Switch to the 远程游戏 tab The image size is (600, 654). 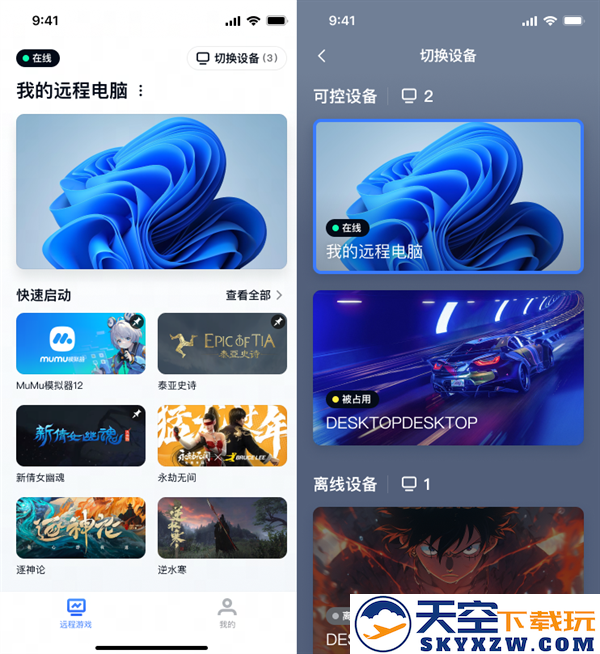pyautogui.click(x=76, y=613)
